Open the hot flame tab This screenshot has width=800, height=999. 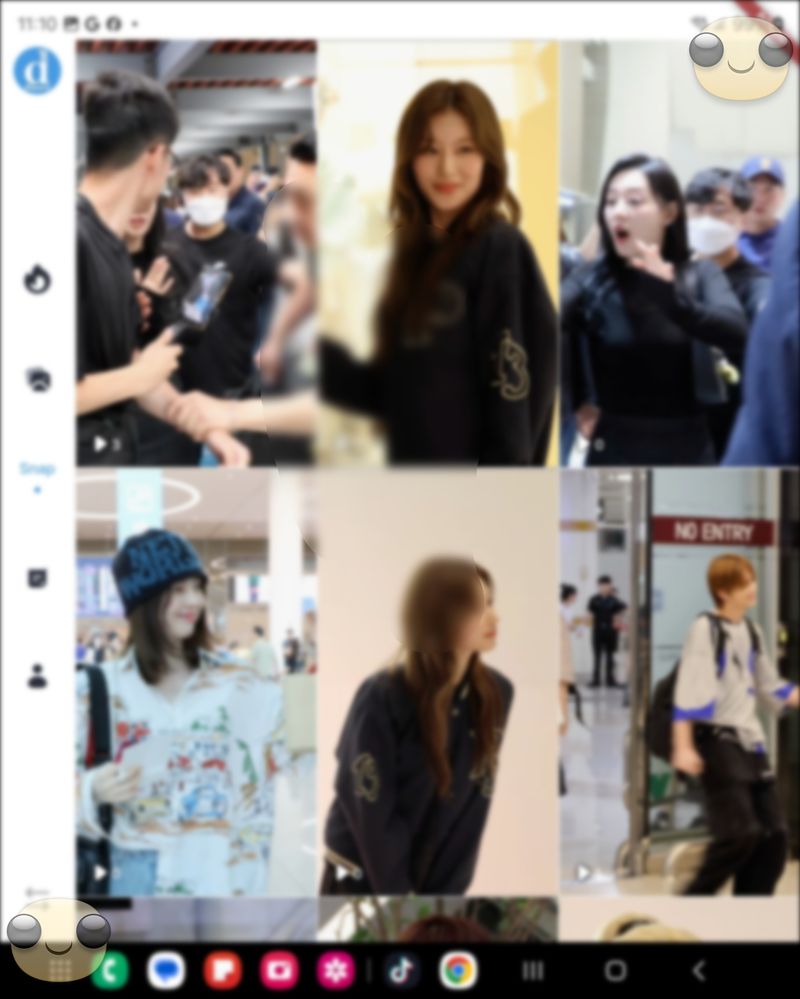[x=38, y=281]
